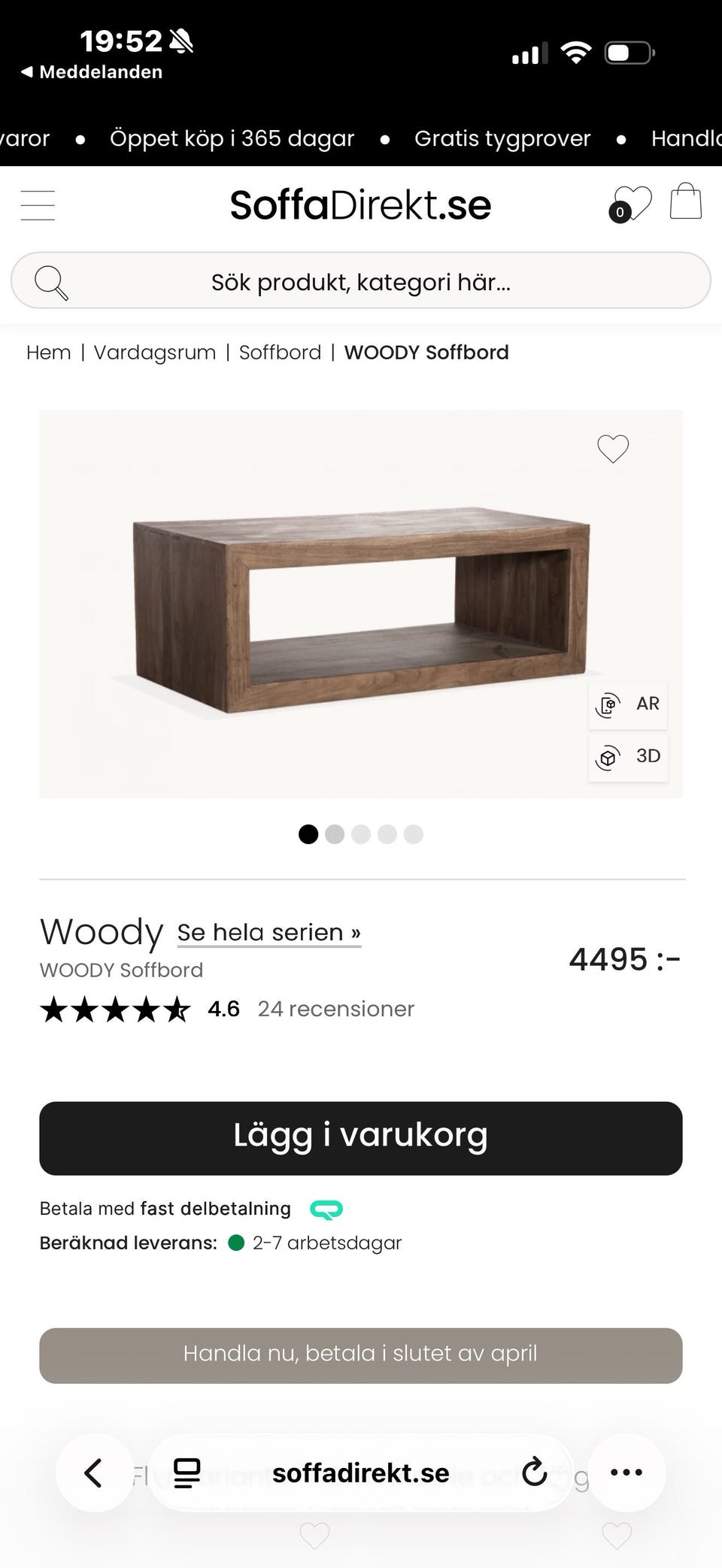This screenshot has height=1568, width=722.
Task: Reload the page with the refresh icon
Action: (x=534, y=1473)
